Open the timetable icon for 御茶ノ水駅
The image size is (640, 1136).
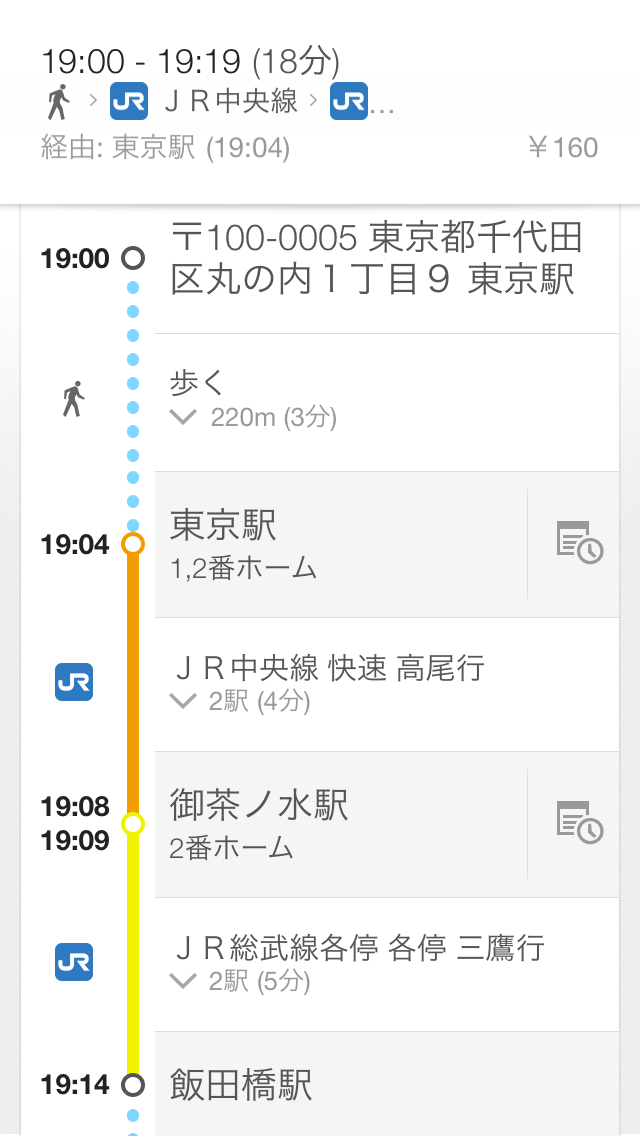pos(579,823)
